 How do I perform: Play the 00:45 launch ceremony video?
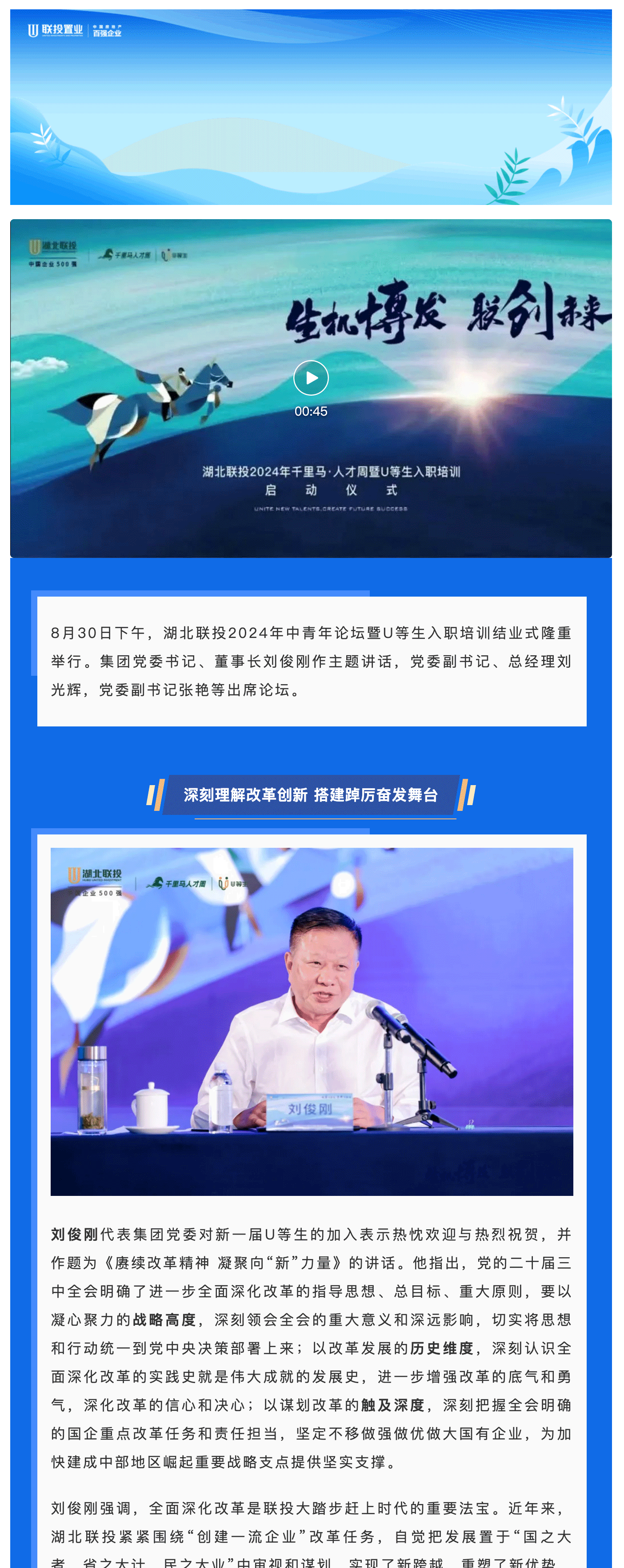(311, 378)
